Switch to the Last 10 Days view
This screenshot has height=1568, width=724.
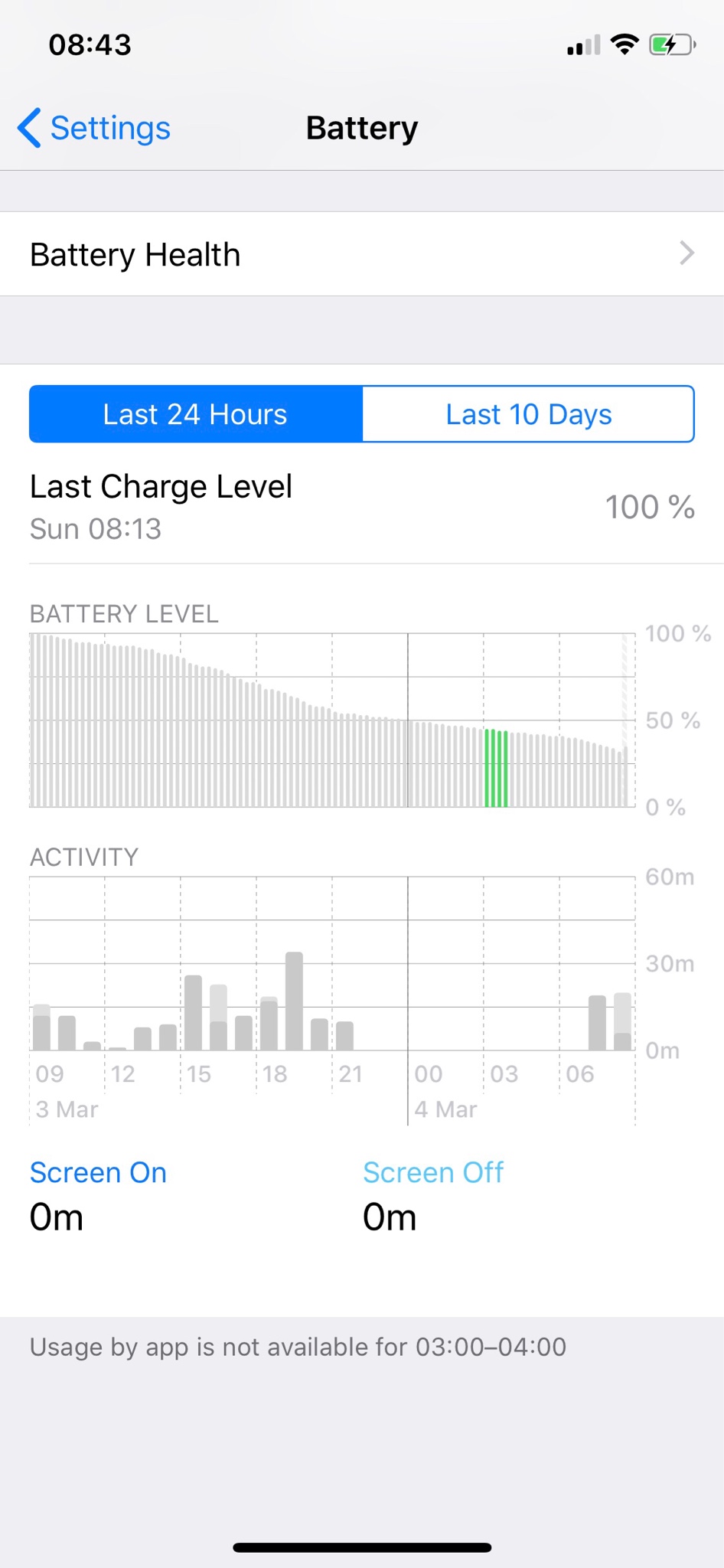click(x=528, y=414)
